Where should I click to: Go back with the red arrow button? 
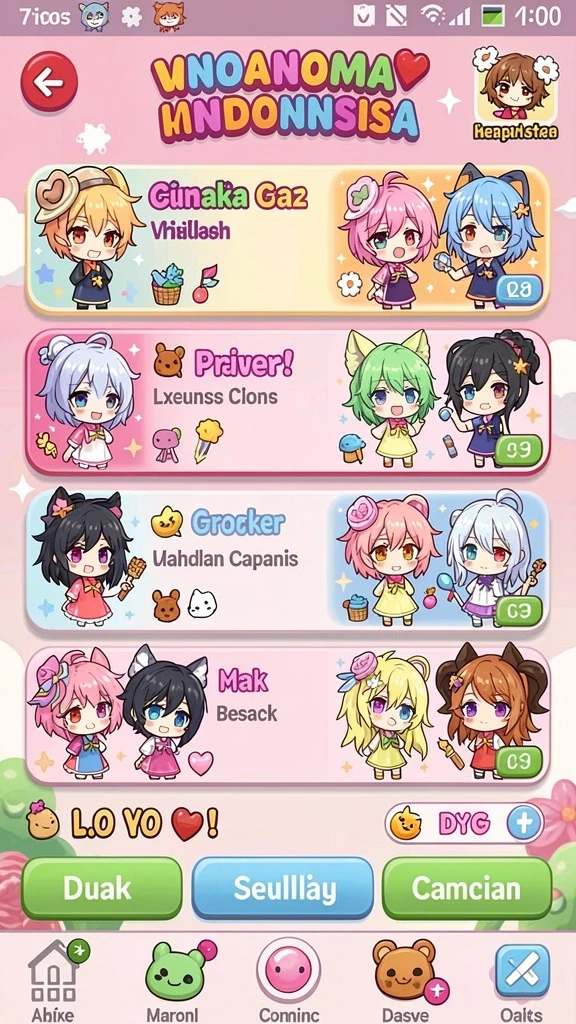pos(49,82)
